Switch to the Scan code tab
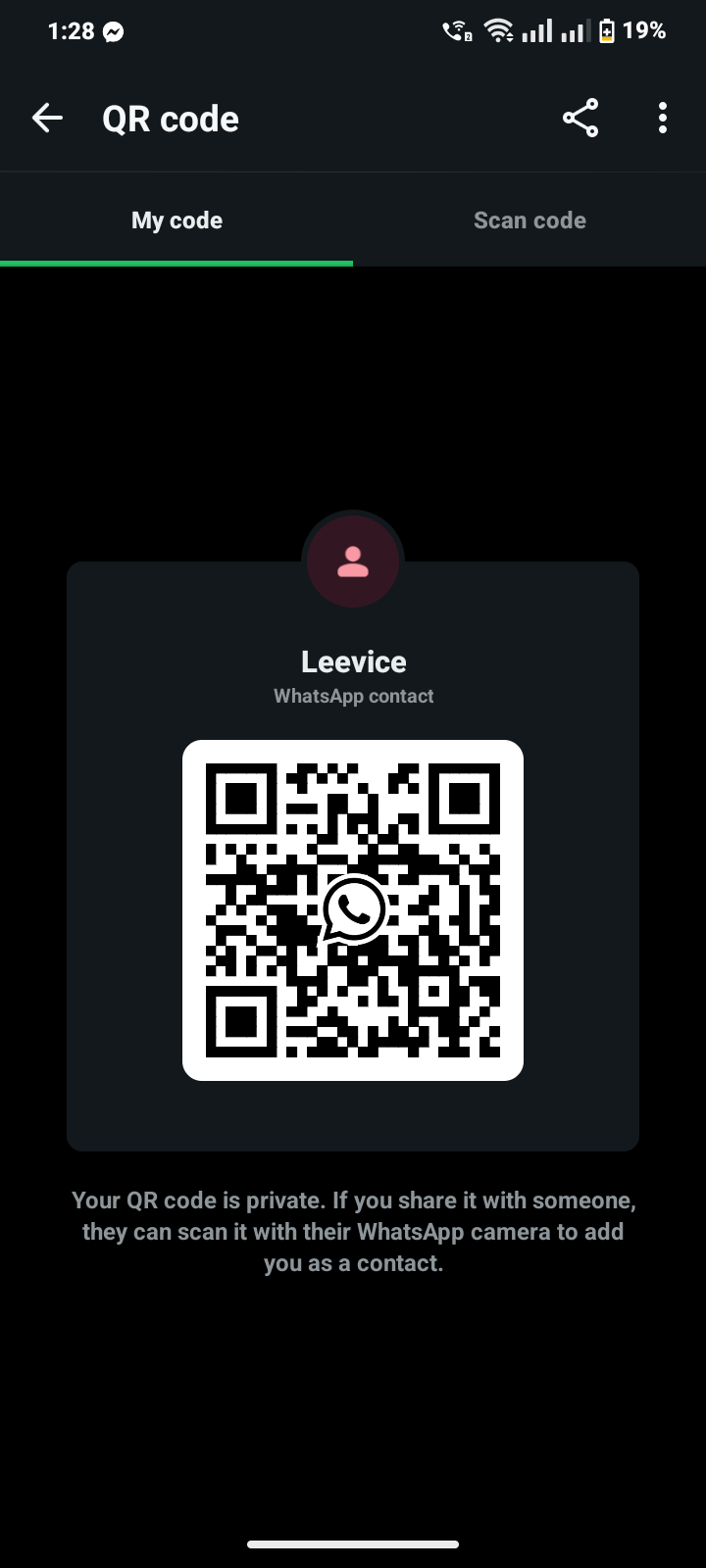Screen dimensions: 706x1568 point(529,220)
